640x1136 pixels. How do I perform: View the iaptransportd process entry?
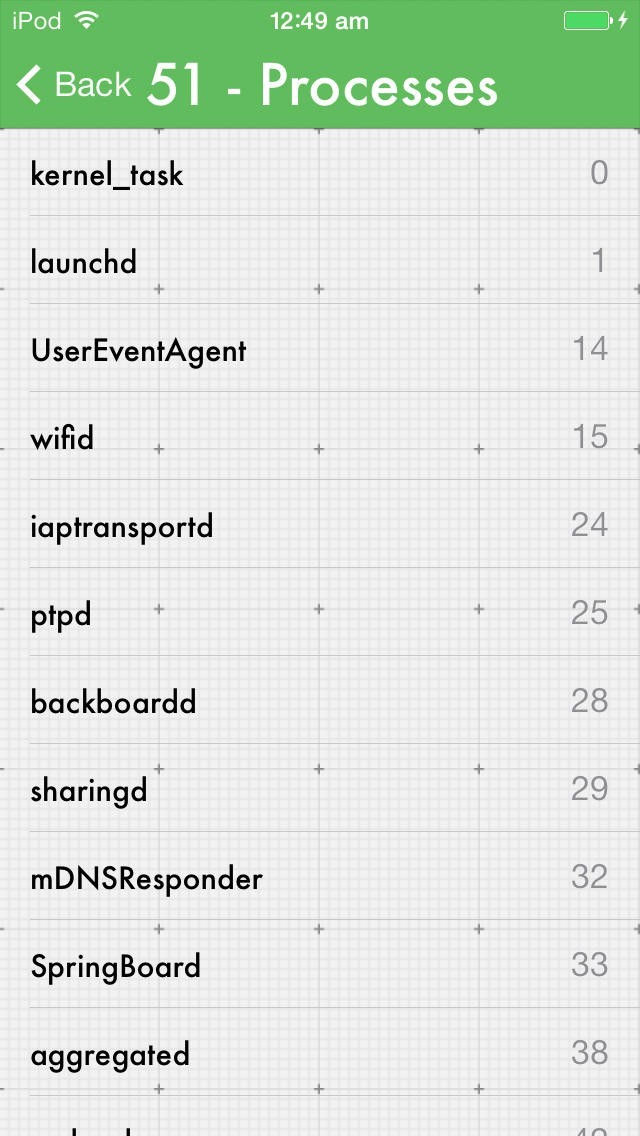coord(320,526)
